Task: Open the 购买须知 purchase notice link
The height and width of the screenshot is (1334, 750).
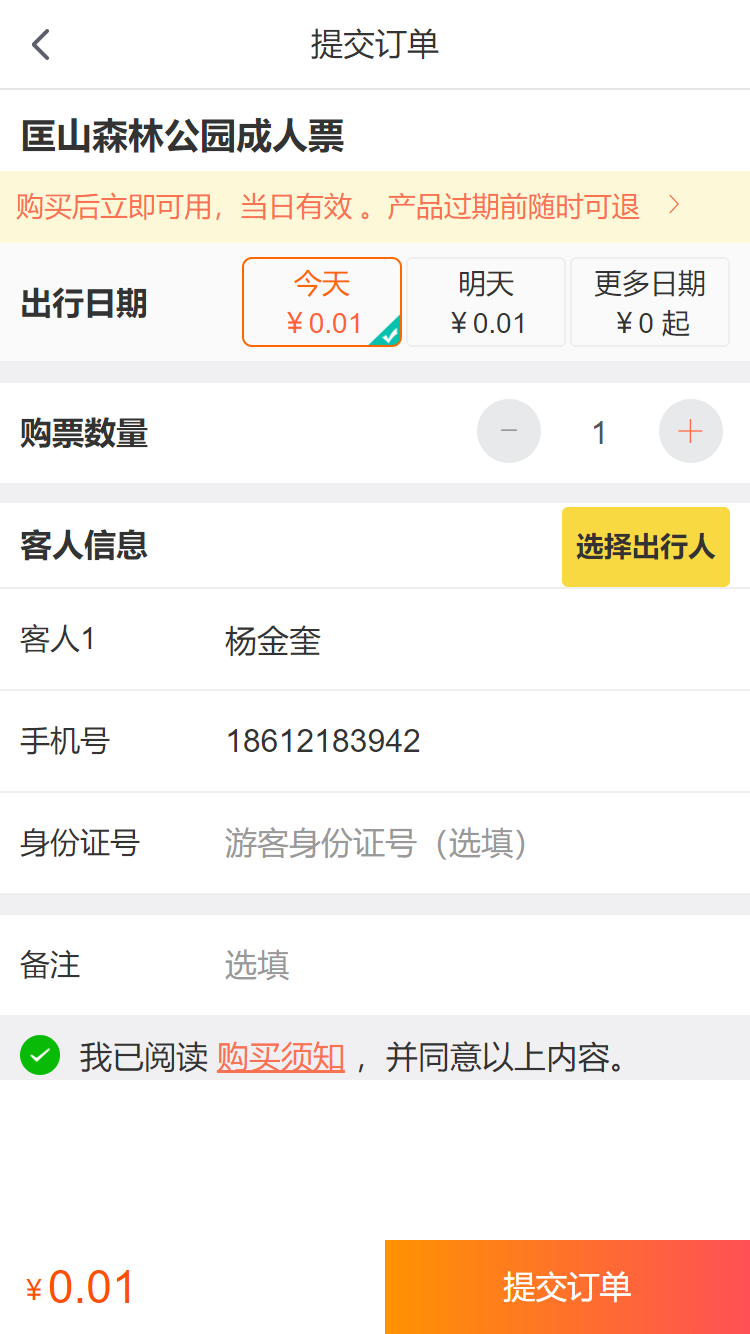Action: pos(280,1055)
